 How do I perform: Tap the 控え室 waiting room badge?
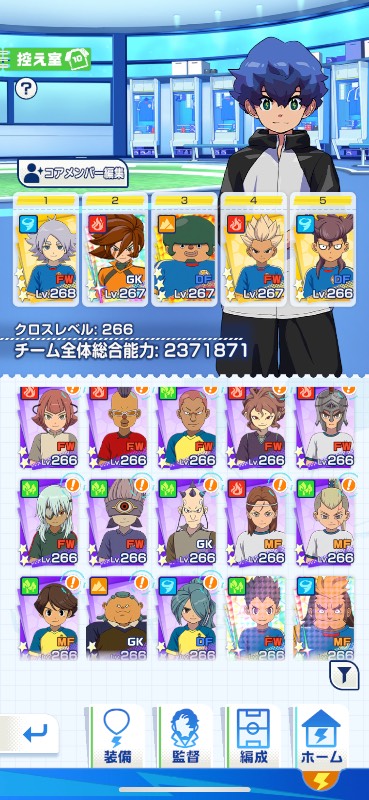(47, 60)
